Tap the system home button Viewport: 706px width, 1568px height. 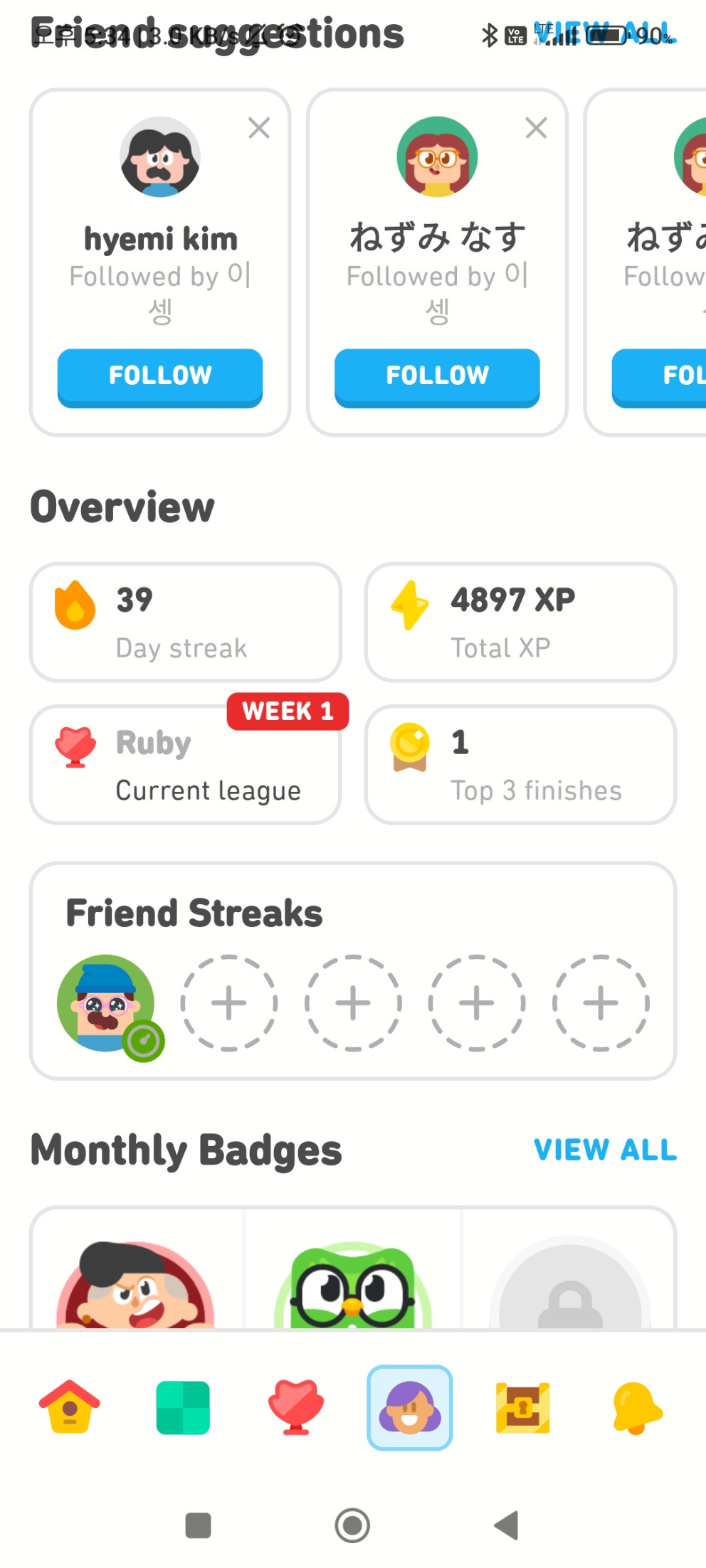click(352, 1525)
